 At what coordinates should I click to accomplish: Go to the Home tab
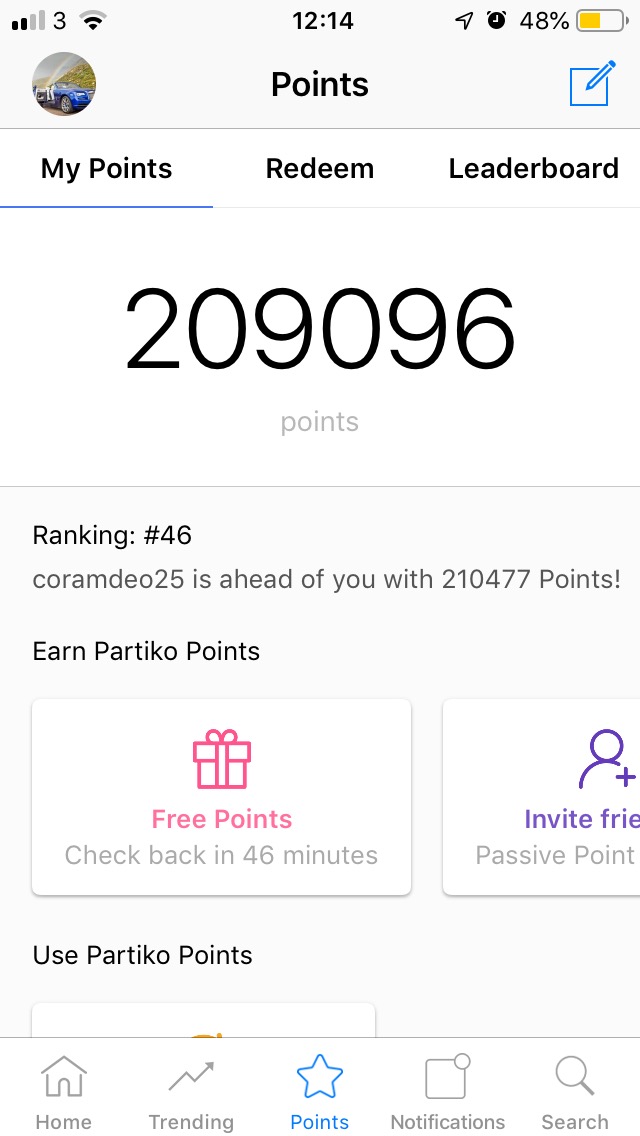pyautogui.click(x=64, y=1092)
